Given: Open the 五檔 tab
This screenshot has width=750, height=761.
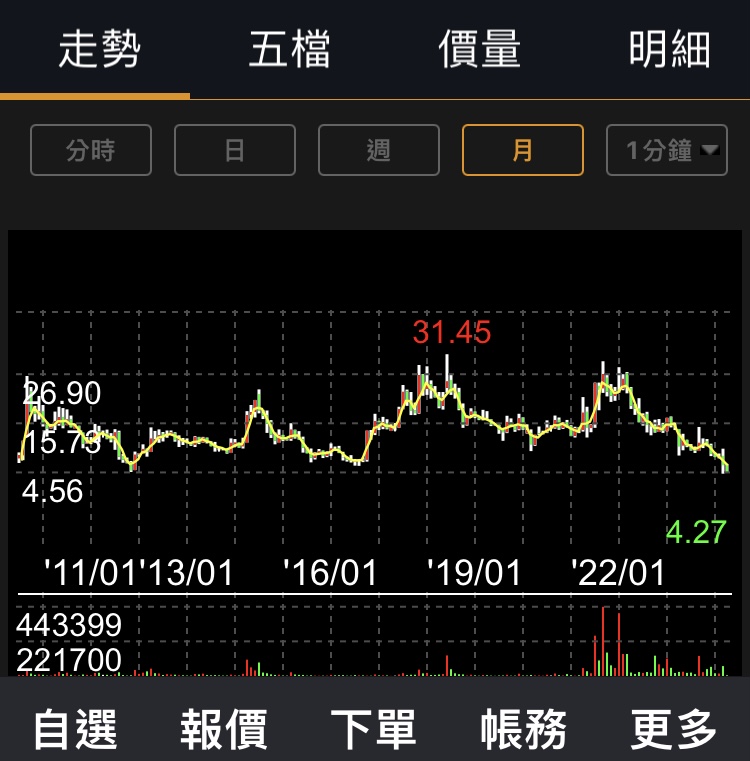Looking at the screenshot, I should (289, 49).
